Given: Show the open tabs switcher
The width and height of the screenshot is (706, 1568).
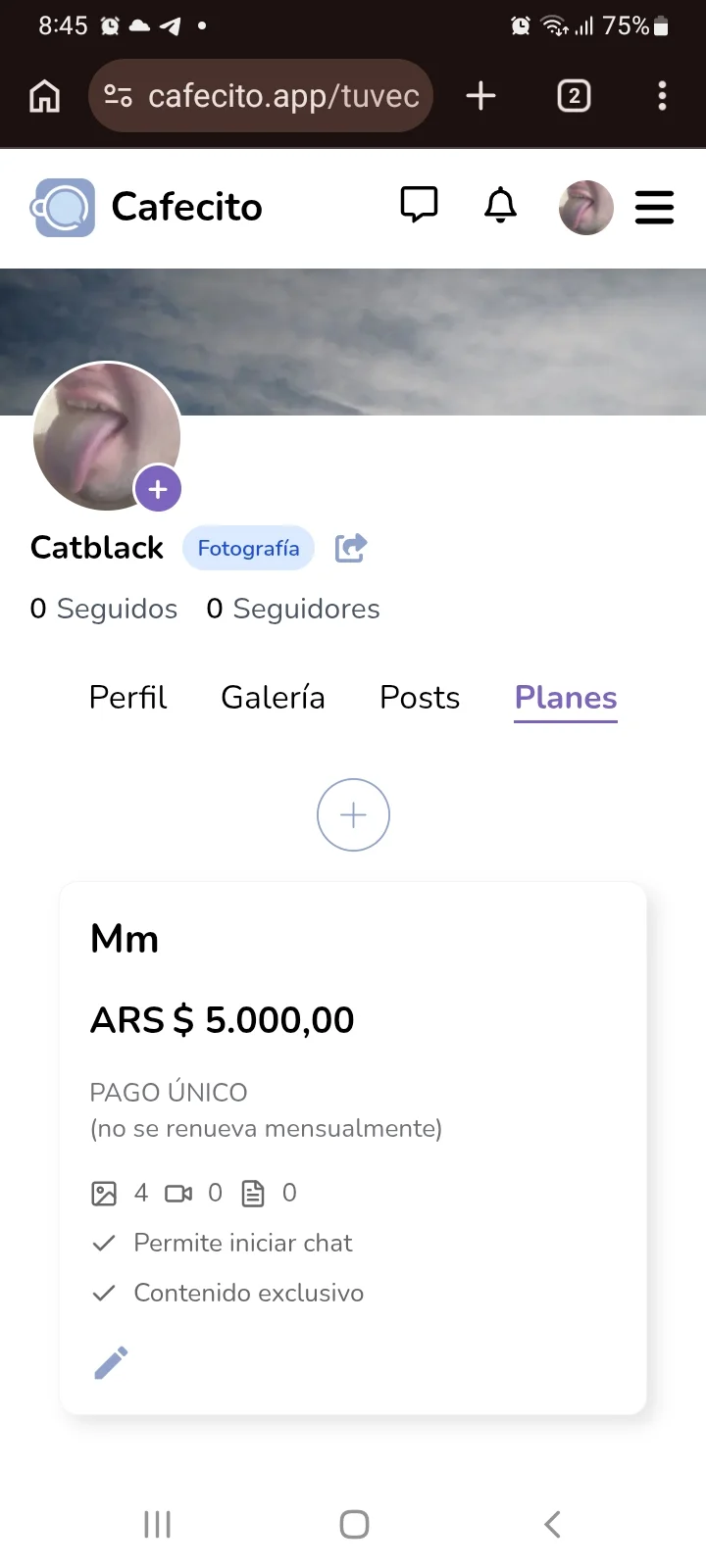Looking at the screenshot, I should (x=574, y=96).
